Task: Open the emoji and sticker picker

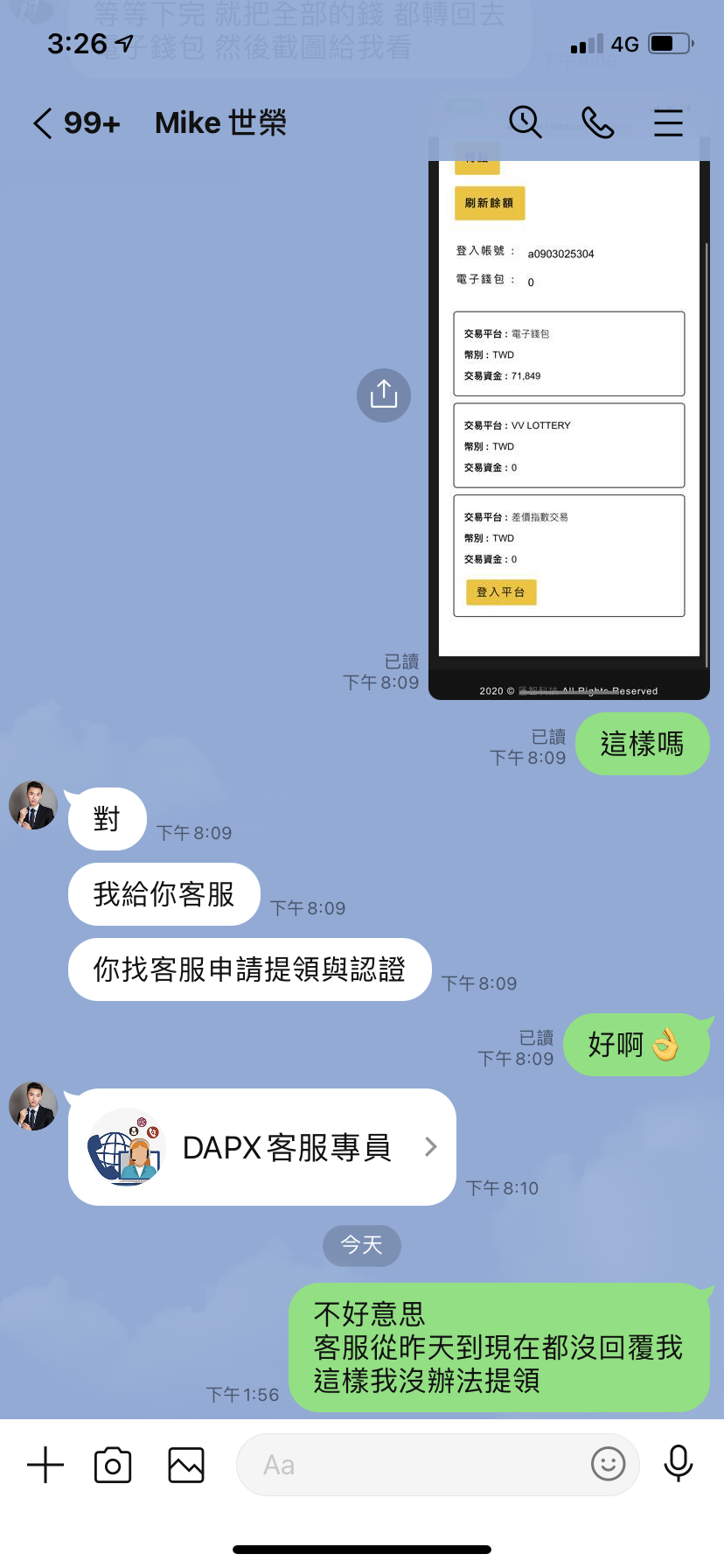Action: point(608,1463)
